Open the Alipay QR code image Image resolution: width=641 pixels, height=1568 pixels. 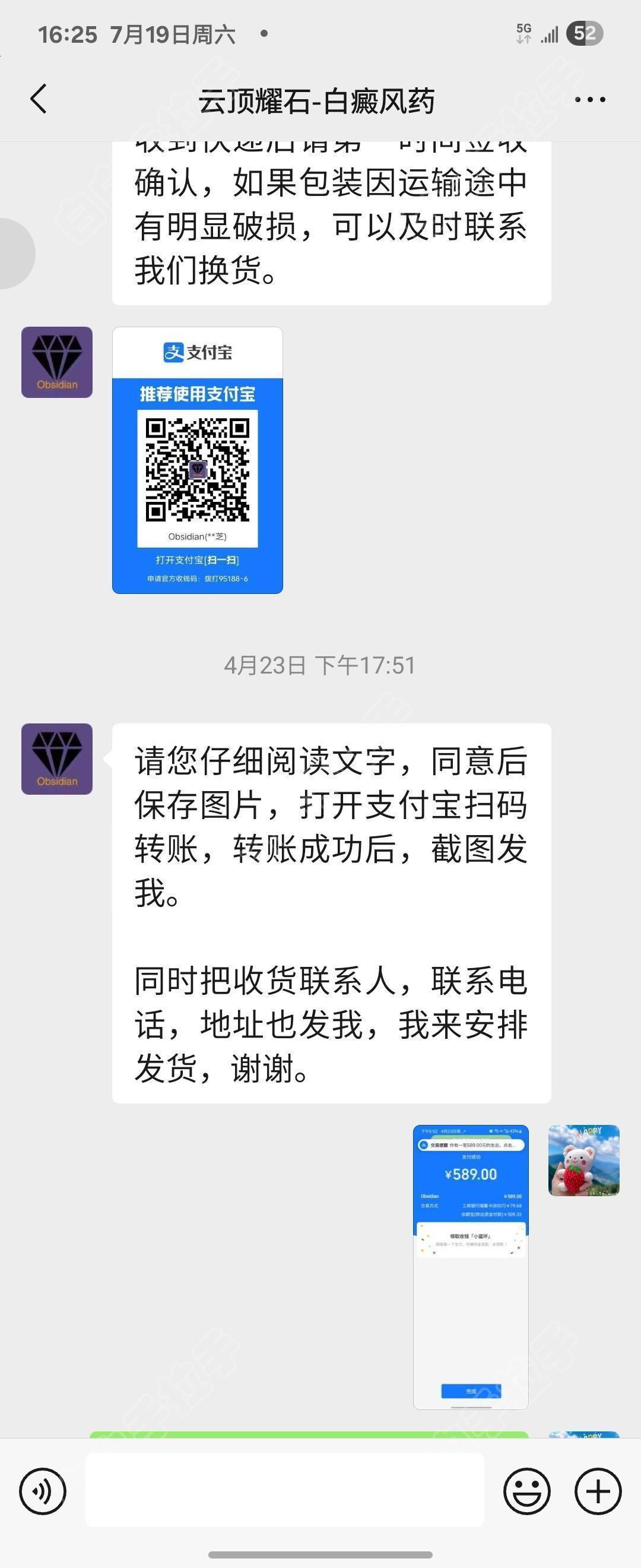point(197,460)
